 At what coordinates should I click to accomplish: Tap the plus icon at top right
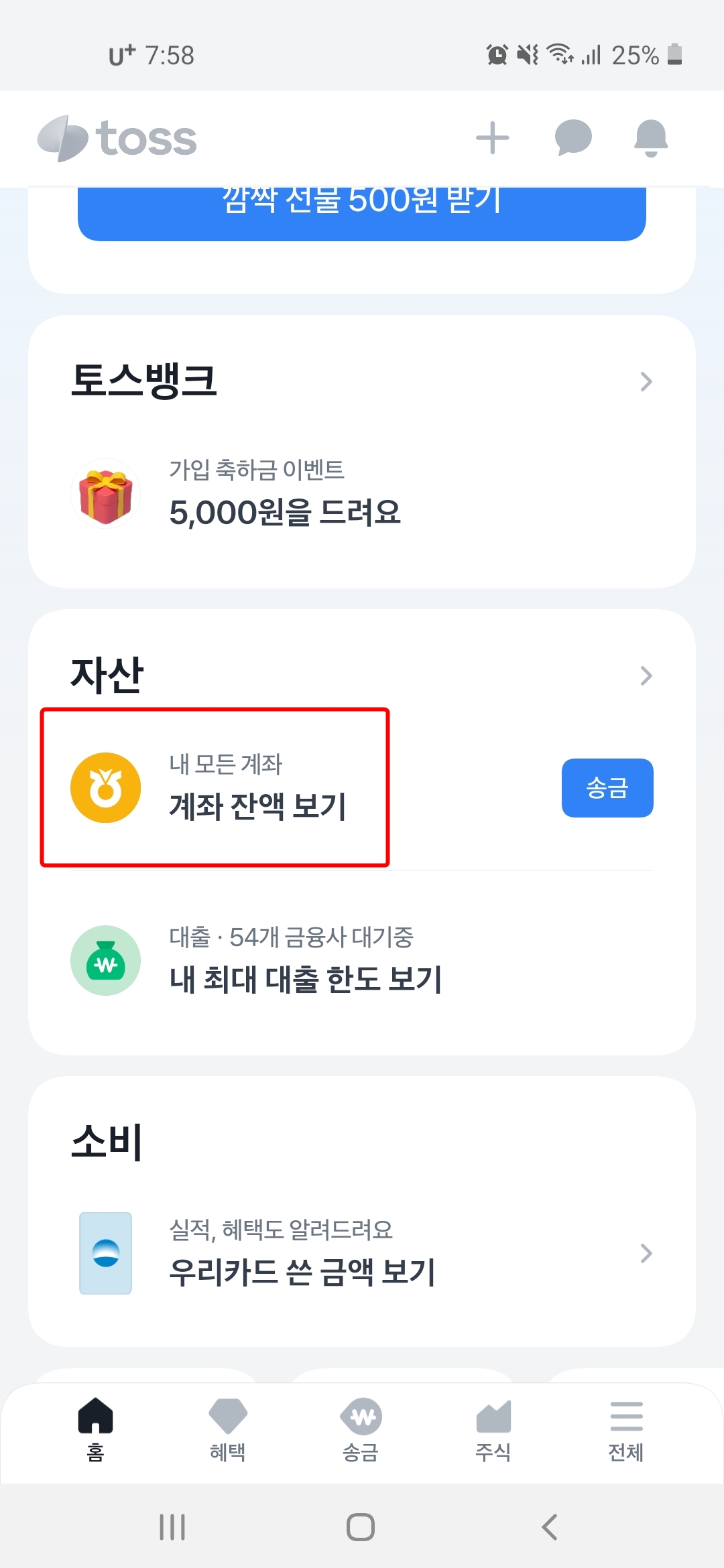(493, 138)
